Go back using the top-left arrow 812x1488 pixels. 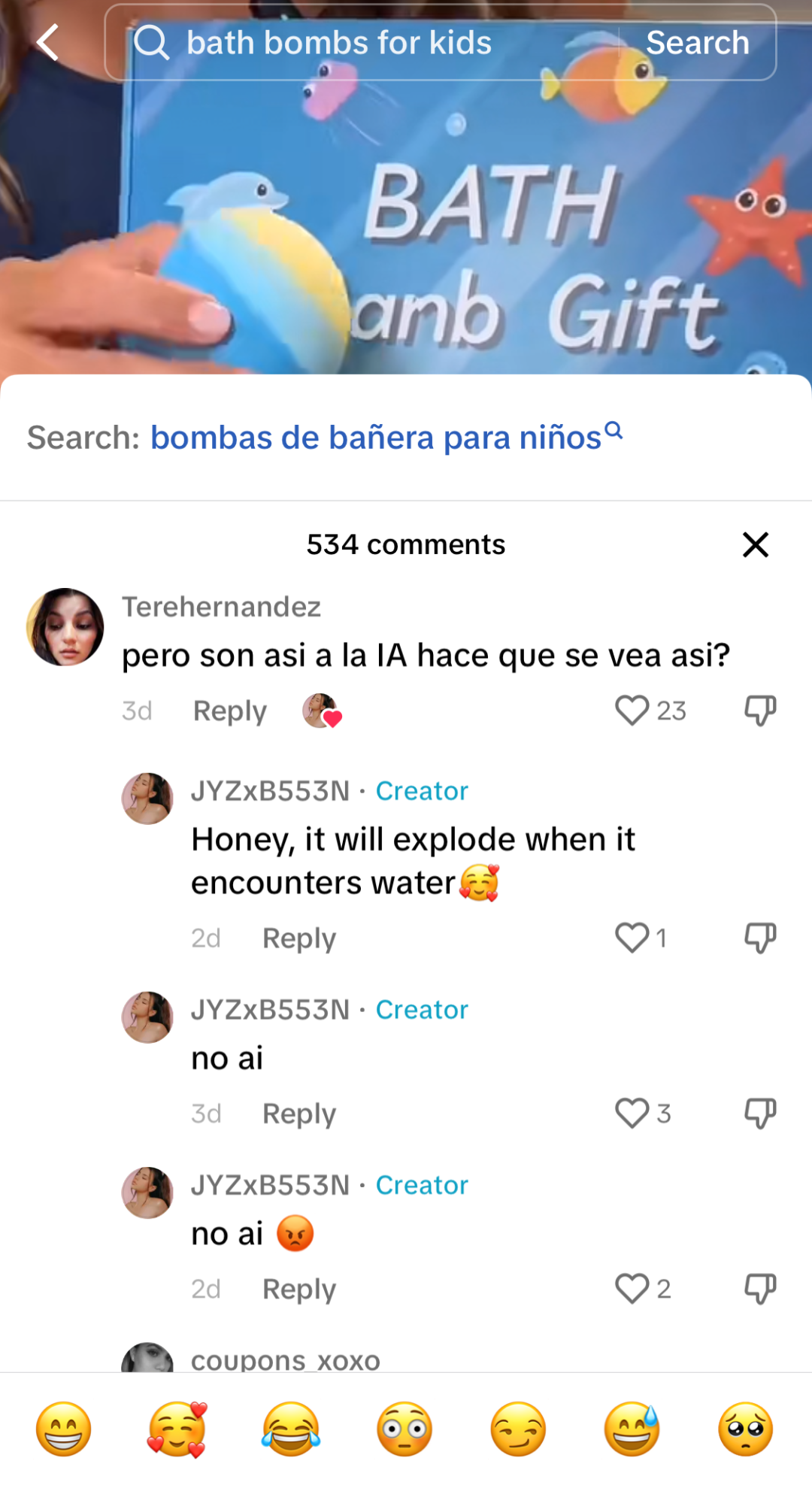(x=48, y=42)
